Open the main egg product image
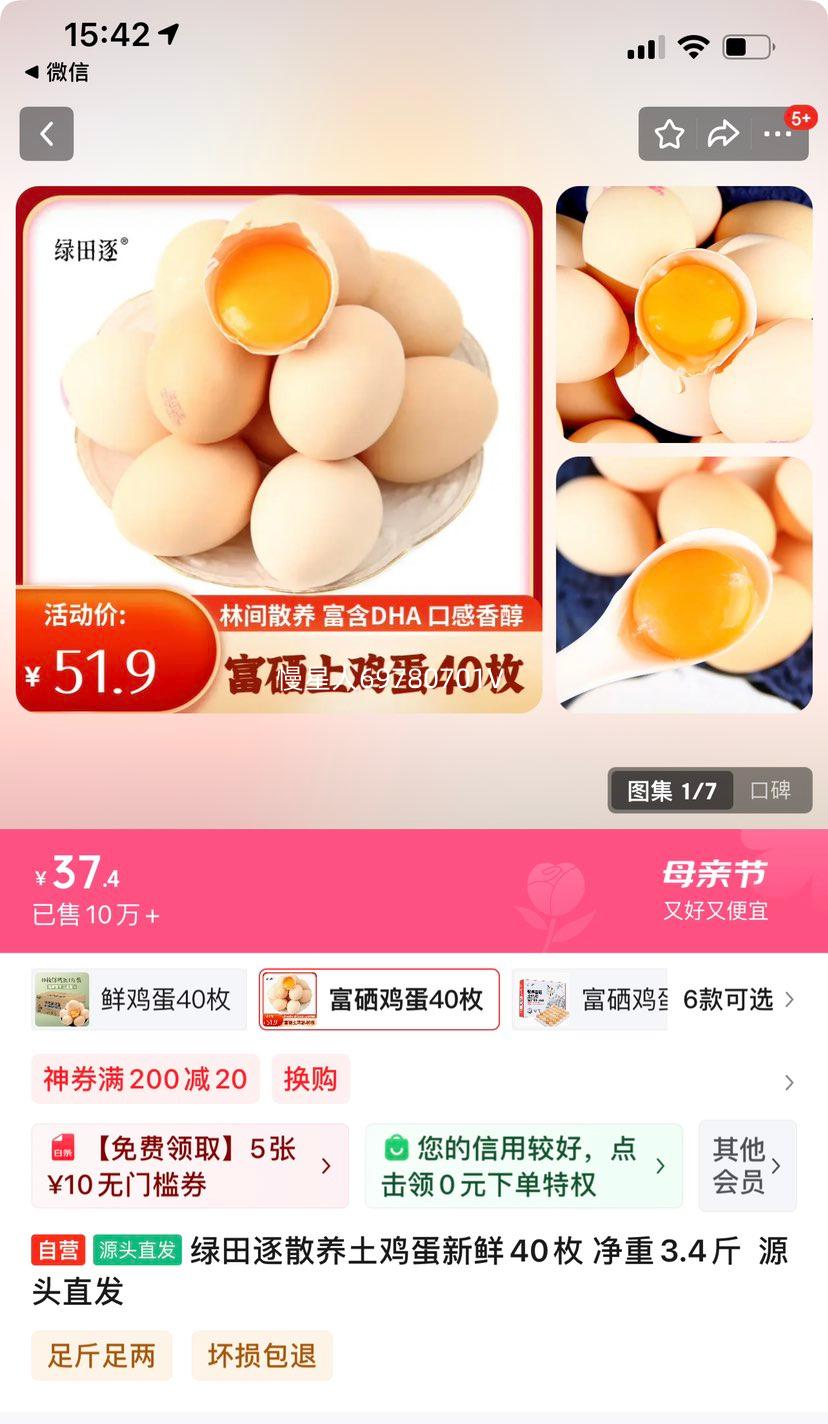The height and width of the screenshot is (1424, 828). [279, 449]
